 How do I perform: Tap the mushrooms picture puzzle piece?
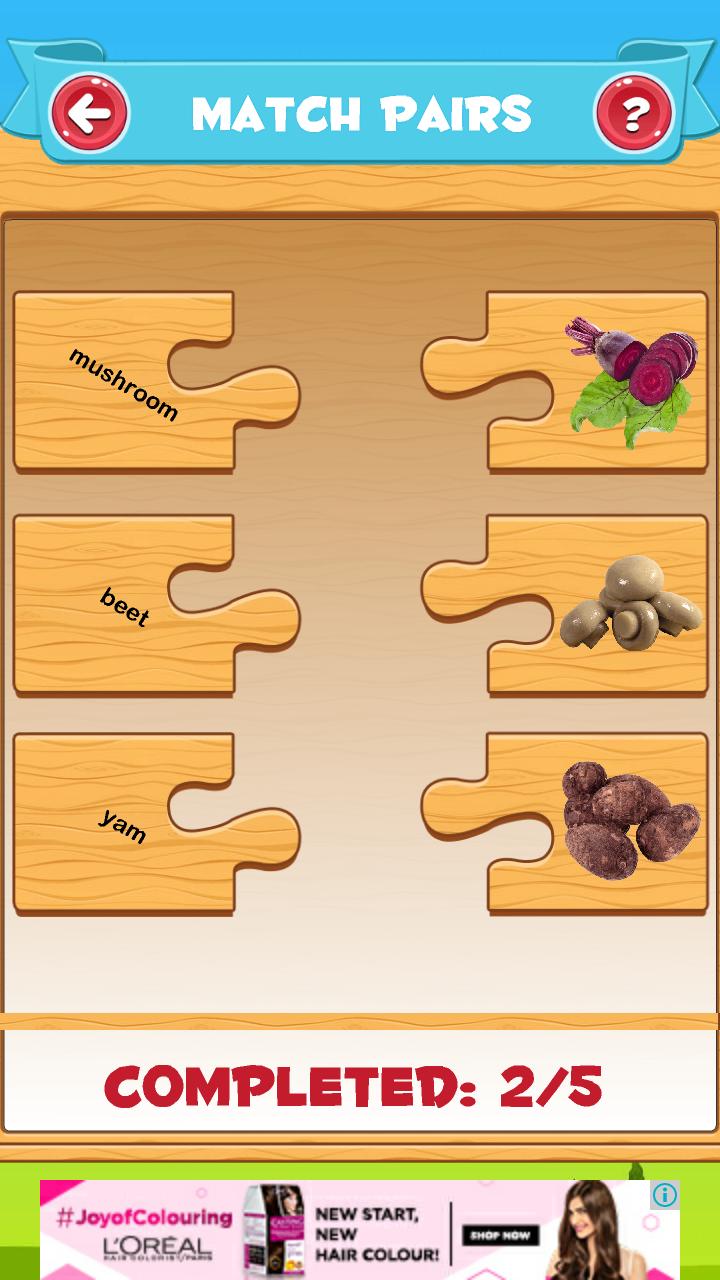pyautogui.click(x=565, y=605)
